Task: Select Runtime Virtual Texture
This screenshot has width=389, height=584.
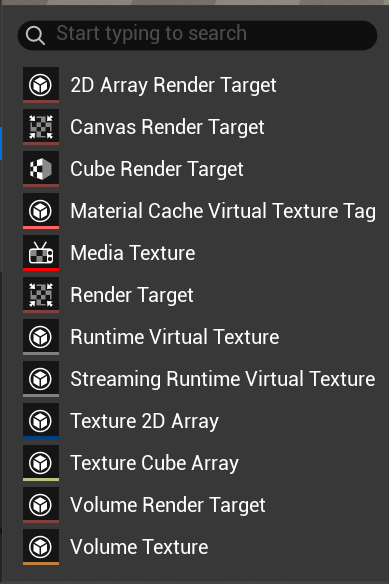Action: coord(197,337)
